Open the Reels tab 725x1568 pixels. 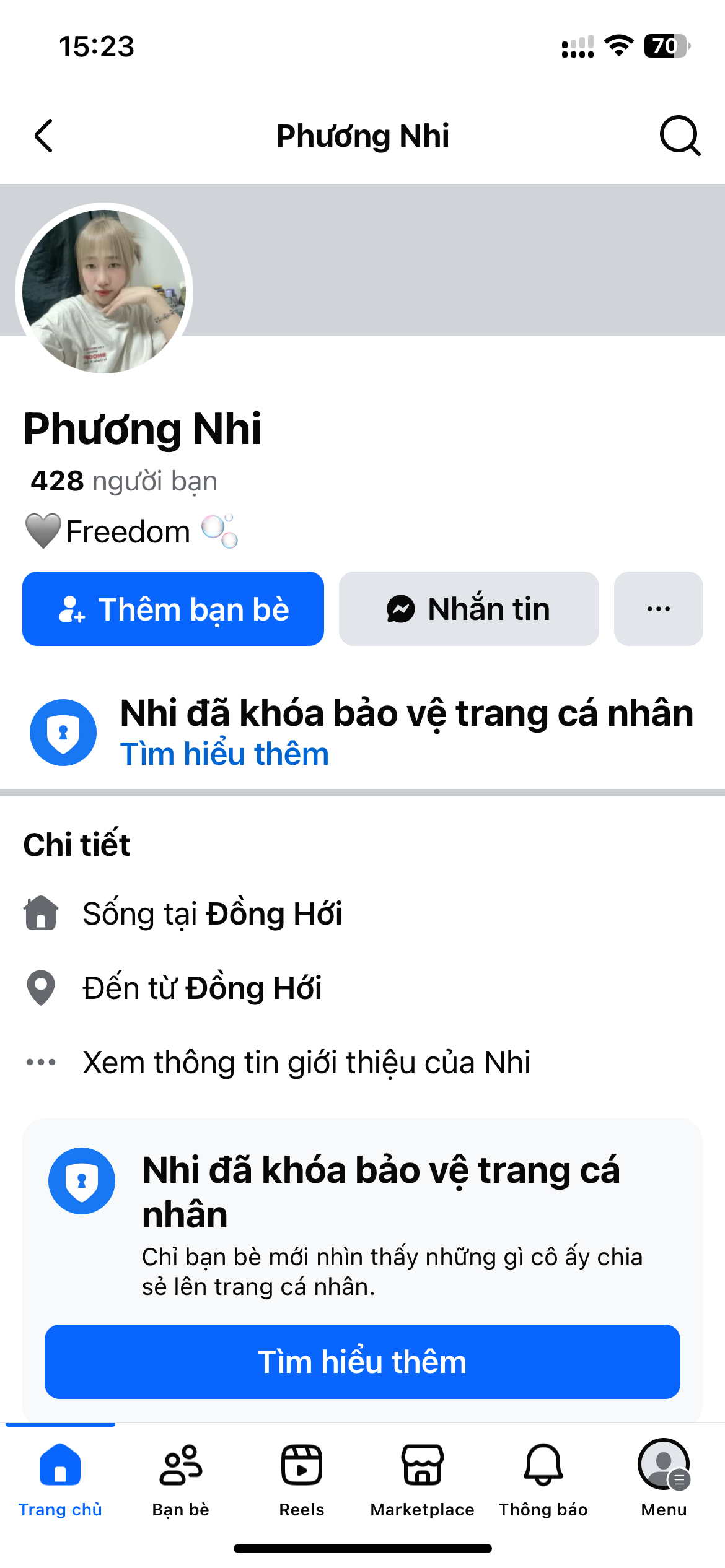tap(302, 1477)
